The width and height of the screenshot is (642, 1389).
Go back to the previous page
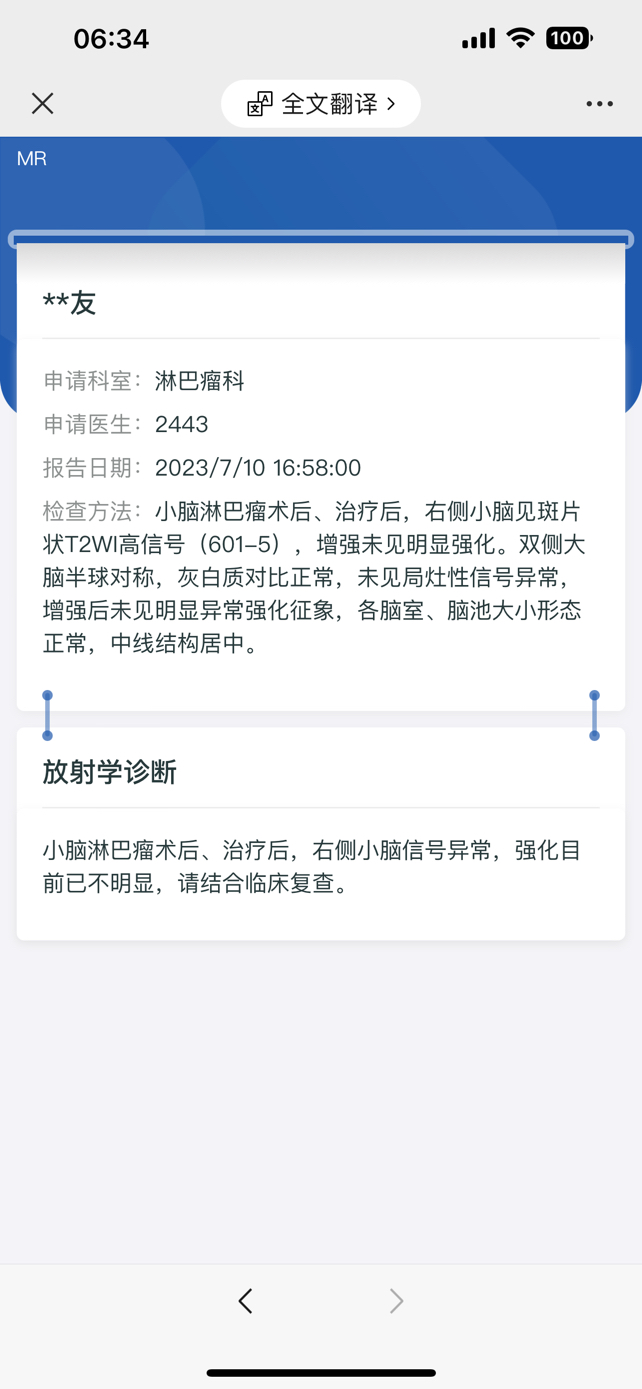click(245, 1300)
